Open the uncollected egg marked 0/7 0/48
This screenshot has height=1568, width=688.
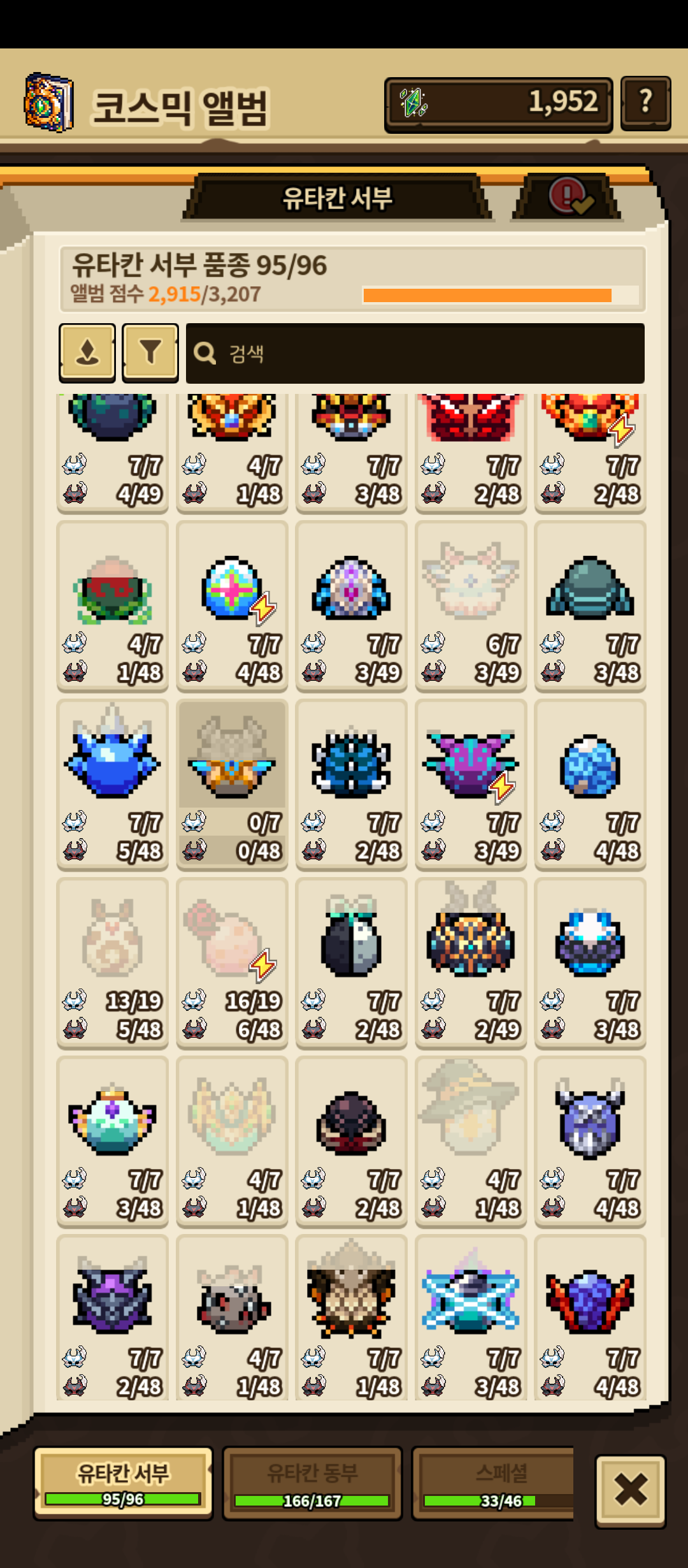[x=232, y=784]
